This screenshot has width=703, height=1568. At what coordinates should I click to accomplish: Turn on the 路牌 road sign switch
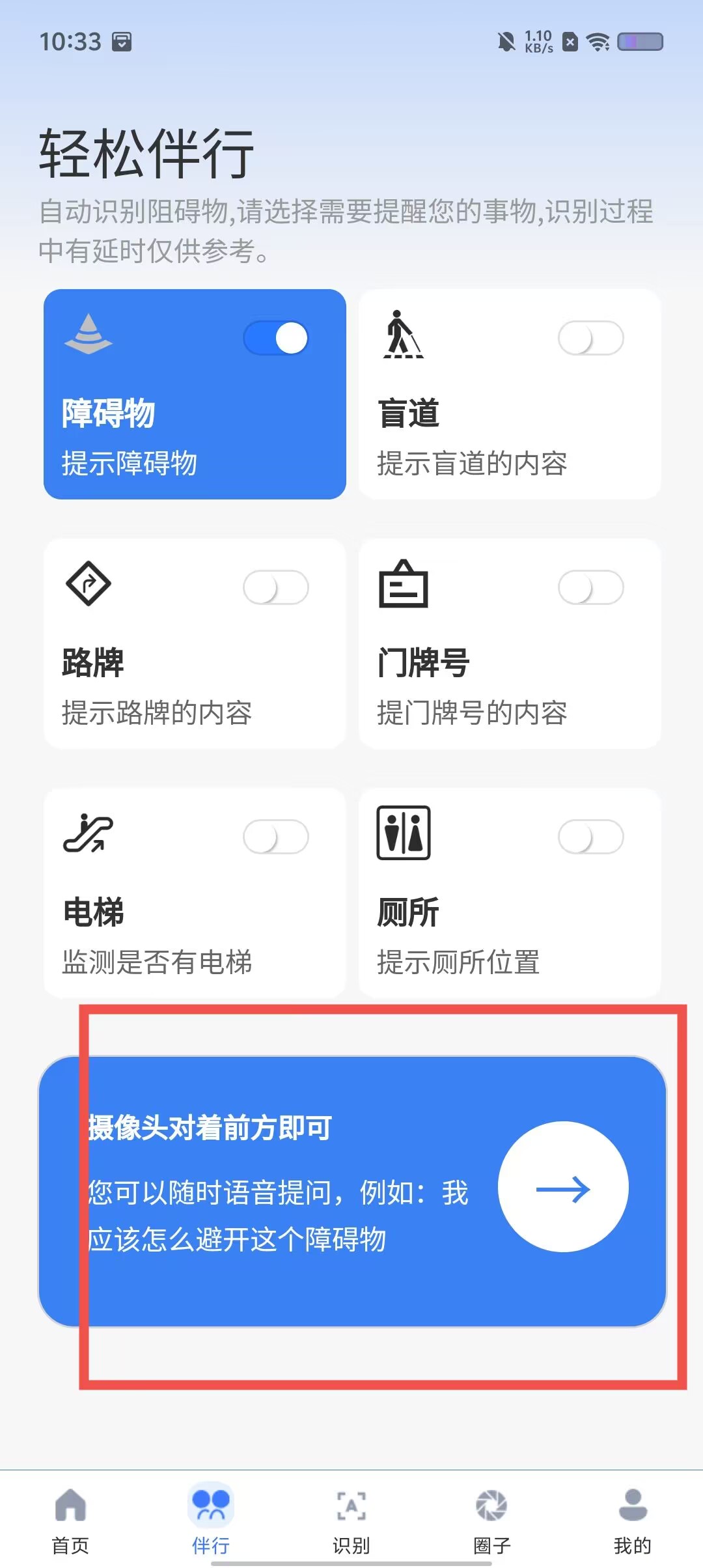tap(276, 587)
